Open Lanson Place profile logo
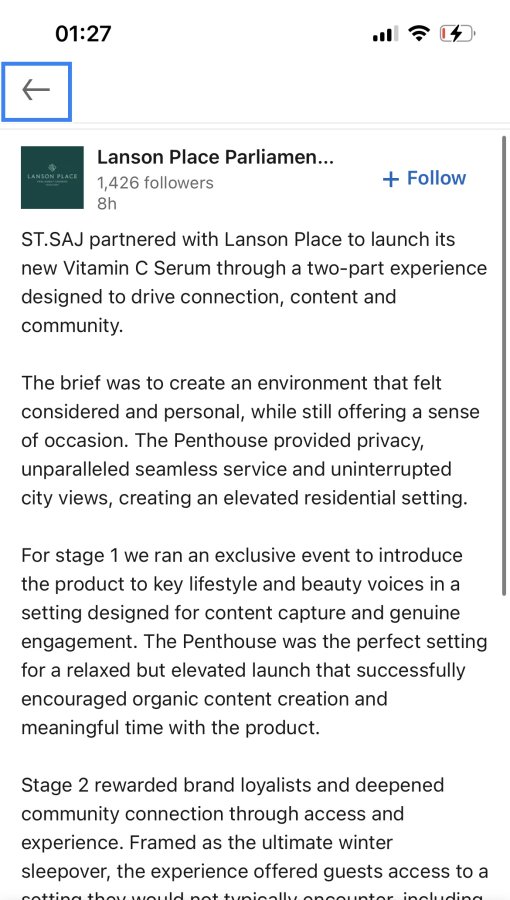 click(x=52, y=177)
